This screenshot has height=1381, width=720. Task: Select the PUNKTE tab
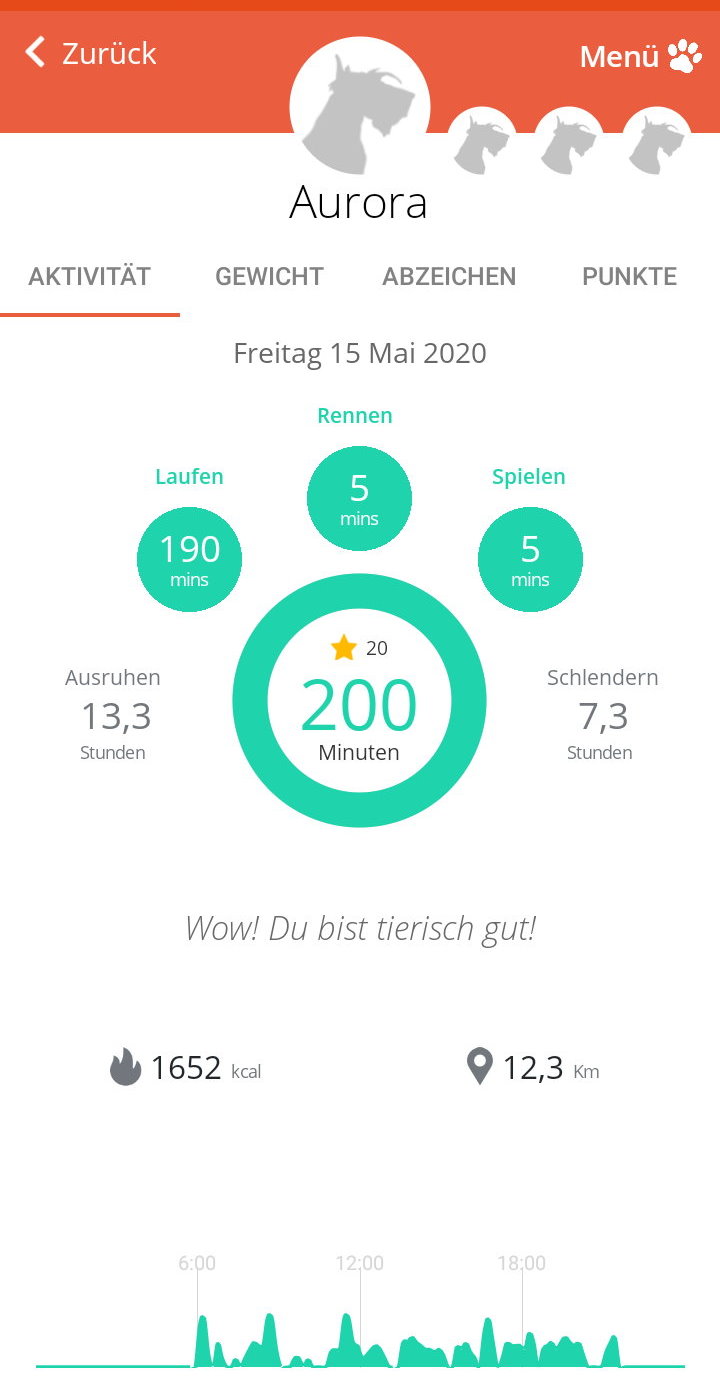(x=629, y=277)
